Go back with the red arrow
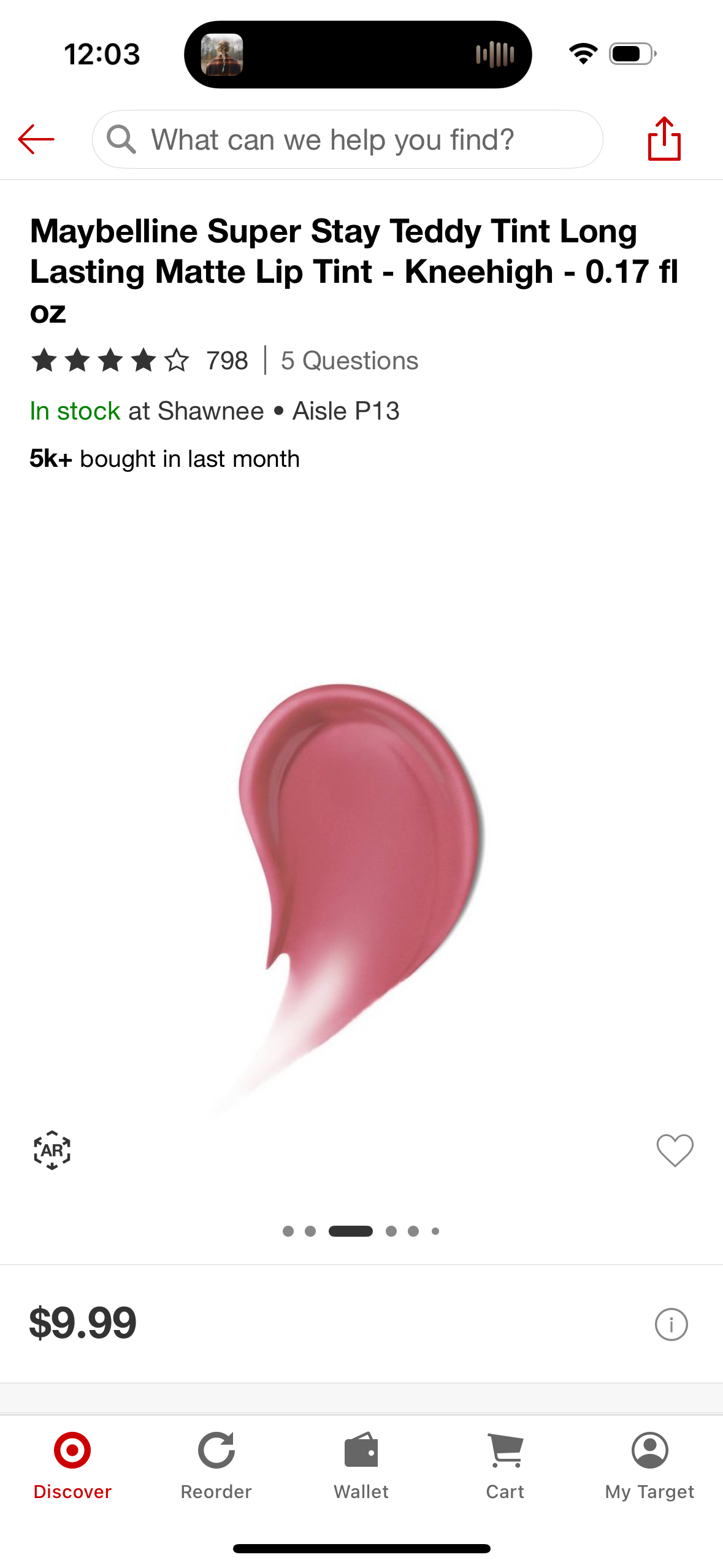 tap(36, 139)
